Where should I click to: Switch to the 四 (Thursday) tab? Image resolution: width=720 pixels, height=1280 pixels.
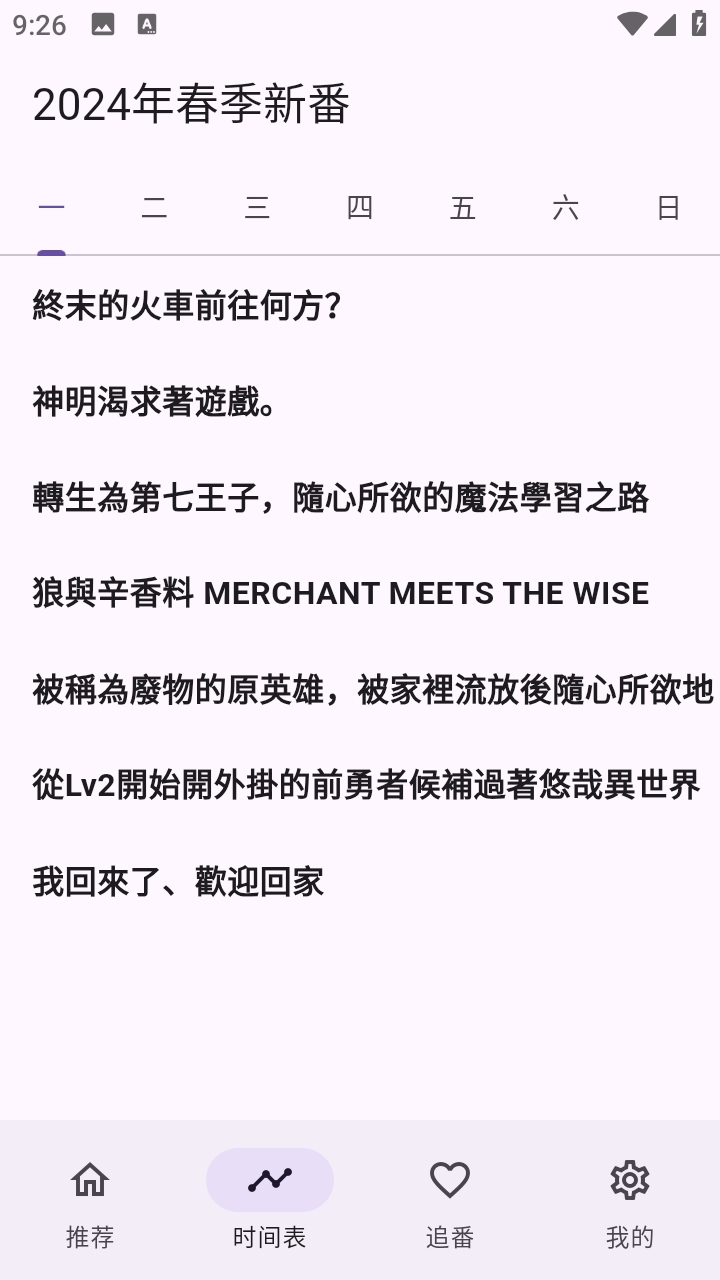click(x=360, y=208)
